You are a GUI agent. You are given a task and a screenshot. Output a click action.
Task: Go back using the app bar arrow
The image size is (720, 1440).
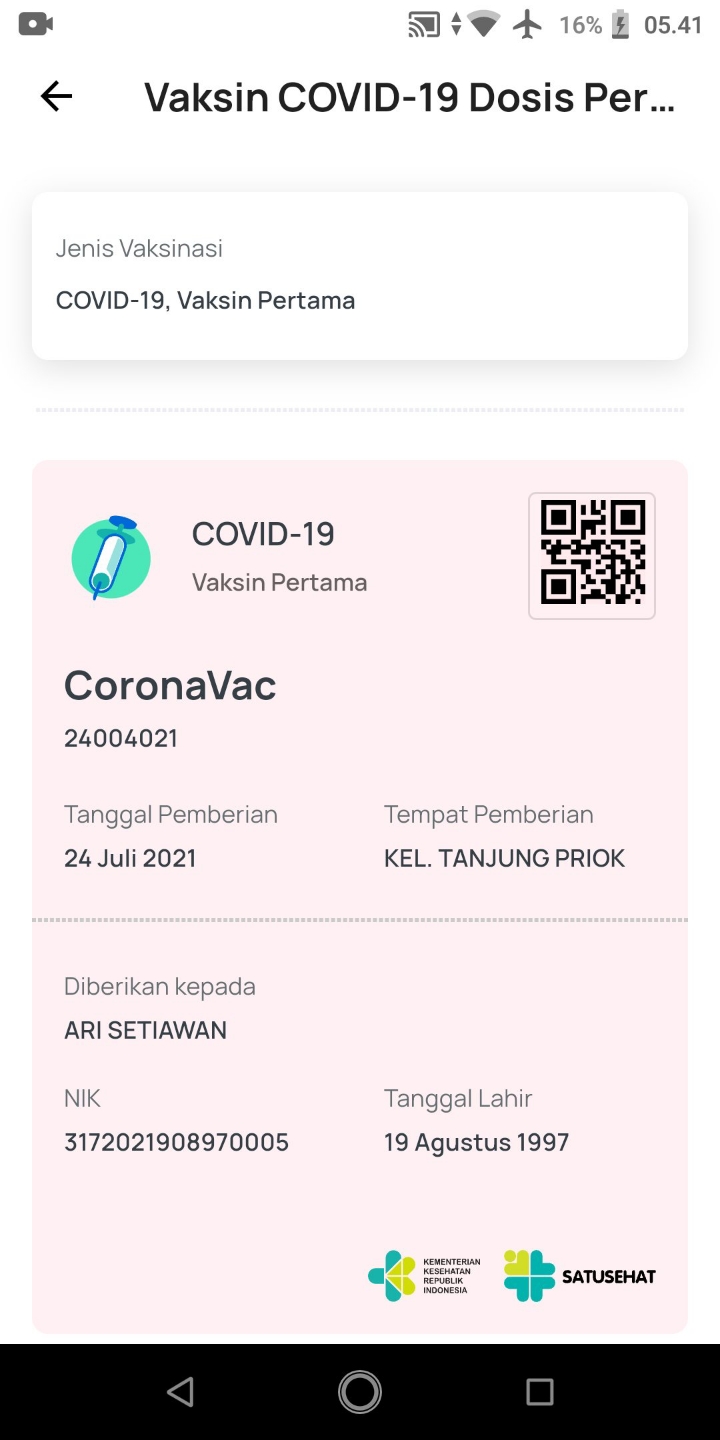56,96
